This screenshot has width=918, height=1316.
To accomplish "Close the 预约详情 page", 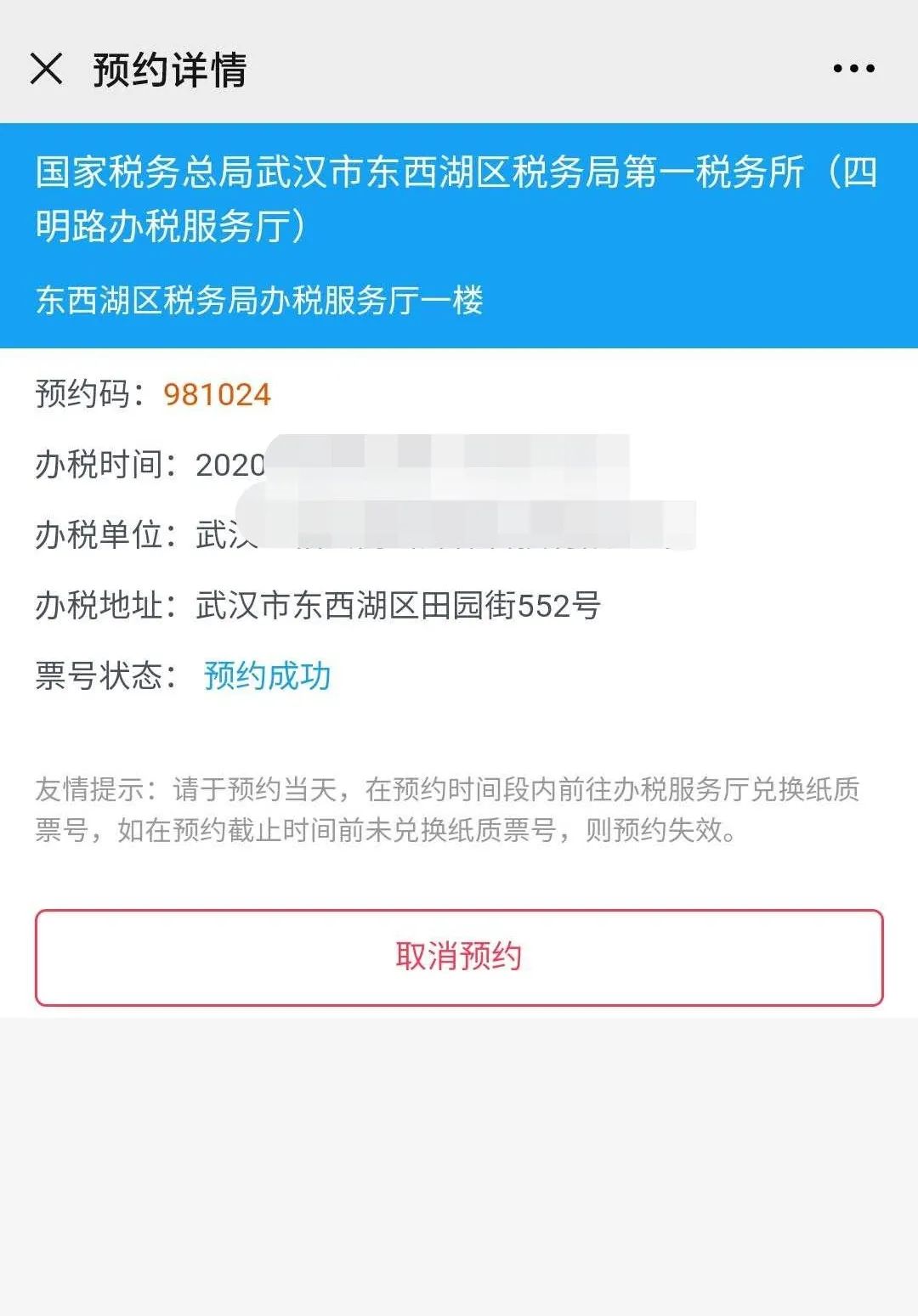I will [x=47, y=69].
